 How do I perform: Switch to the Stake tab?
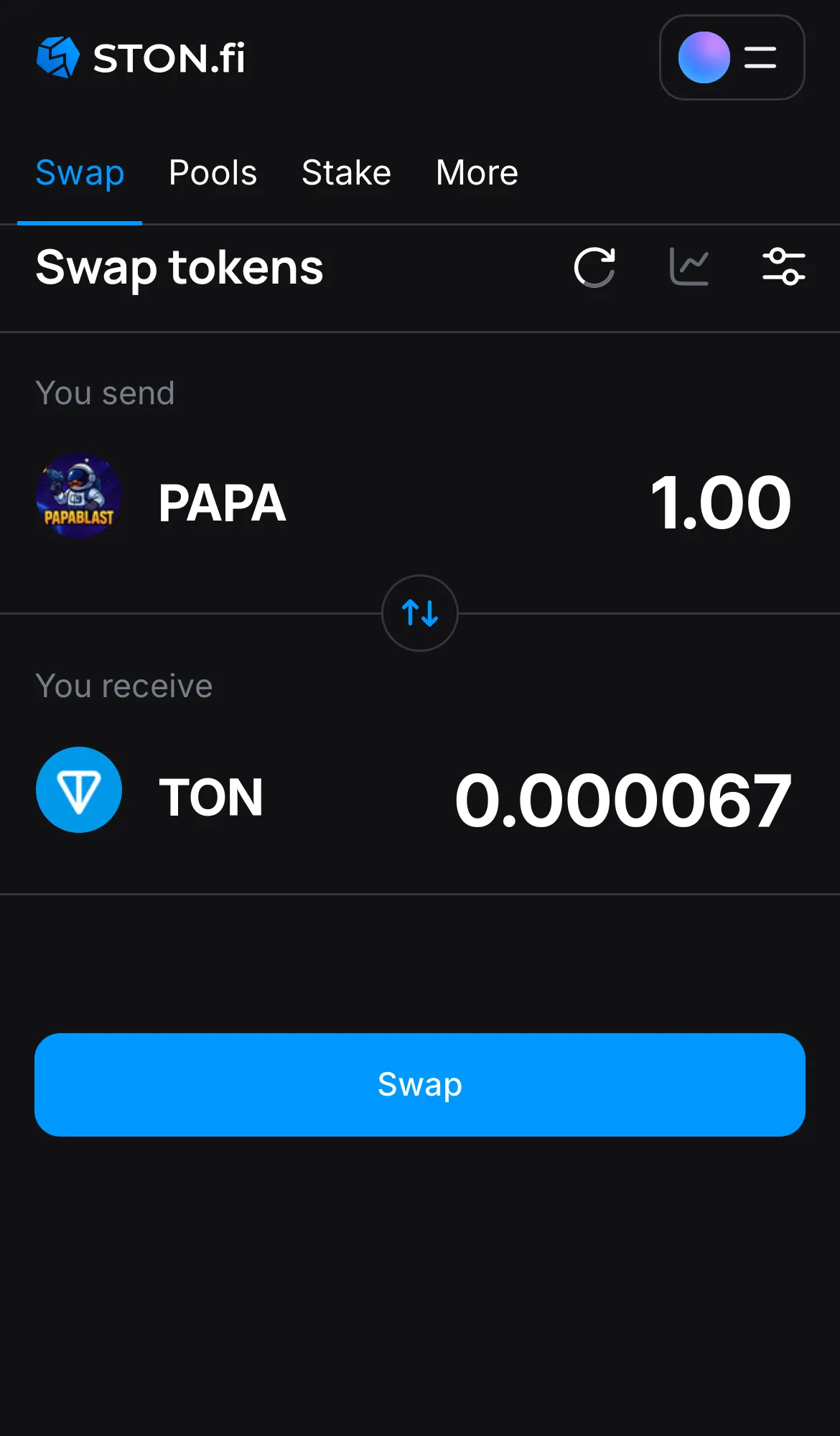point(346,173)
